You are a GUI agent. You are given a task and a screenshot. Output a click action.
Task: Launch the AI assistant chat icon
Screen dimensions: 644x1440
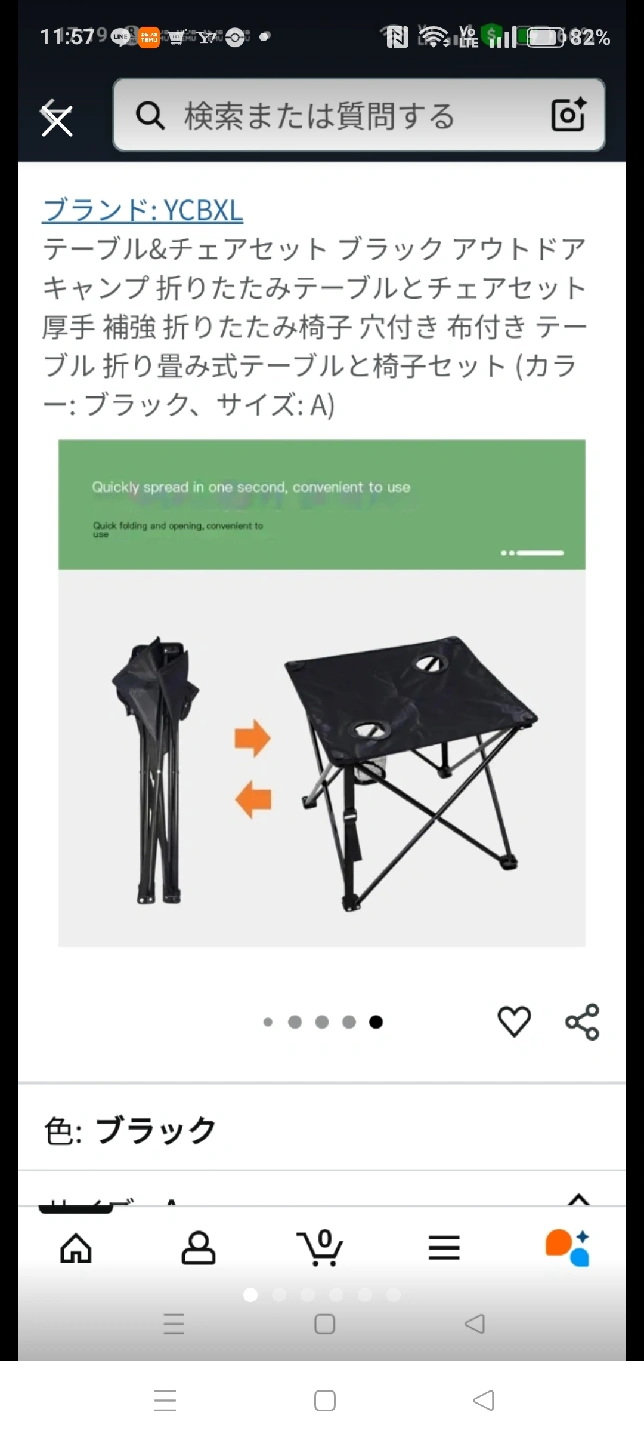coord(567,1247)
